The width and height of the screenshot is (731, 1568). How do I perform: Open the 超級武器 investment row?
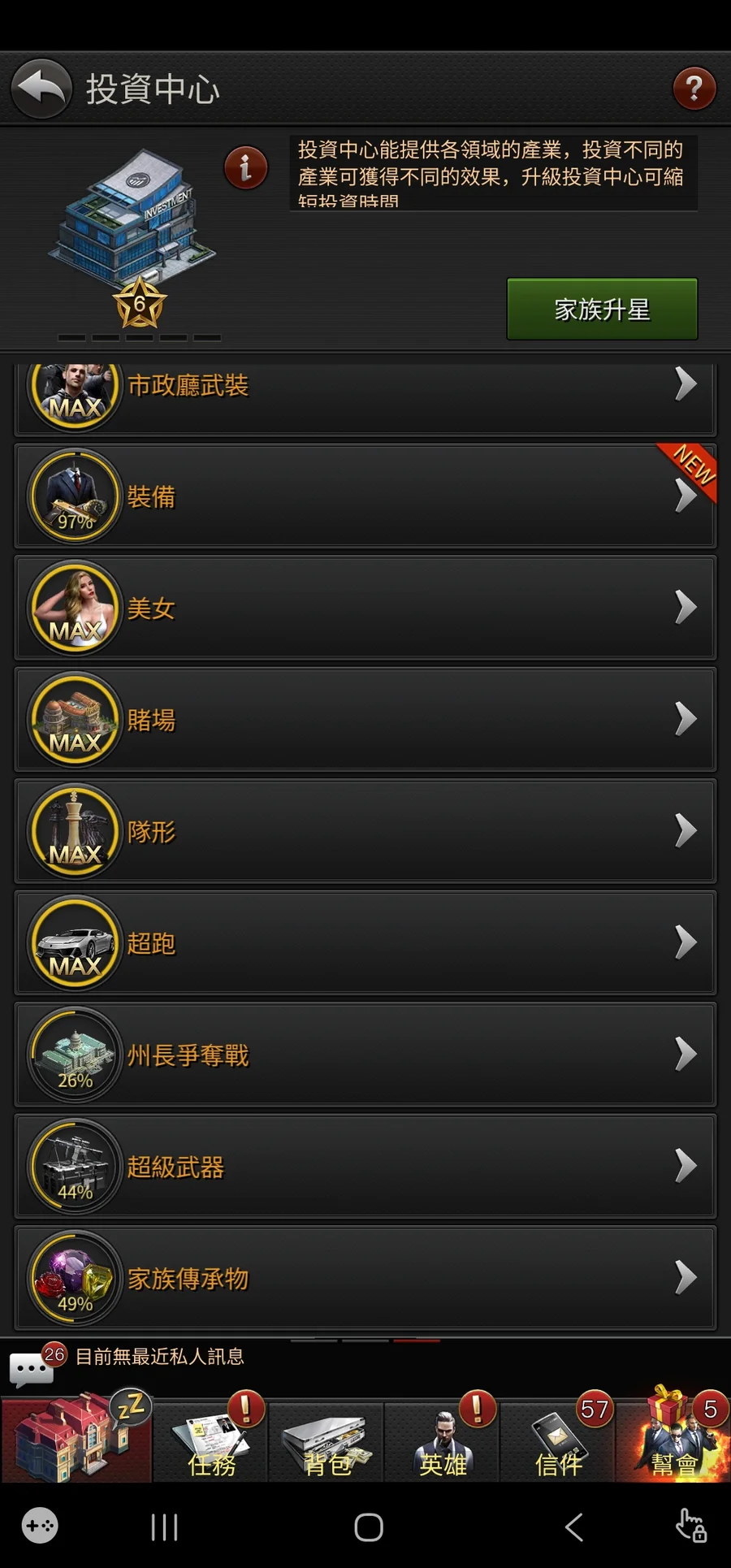[365, 1166]
